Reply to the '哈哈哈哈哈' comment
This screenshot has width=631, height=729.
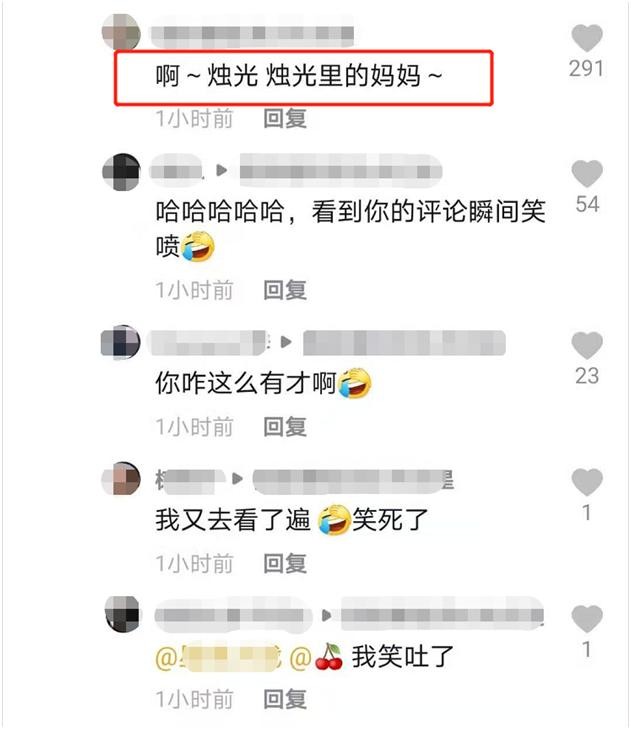tap(284, 290)
